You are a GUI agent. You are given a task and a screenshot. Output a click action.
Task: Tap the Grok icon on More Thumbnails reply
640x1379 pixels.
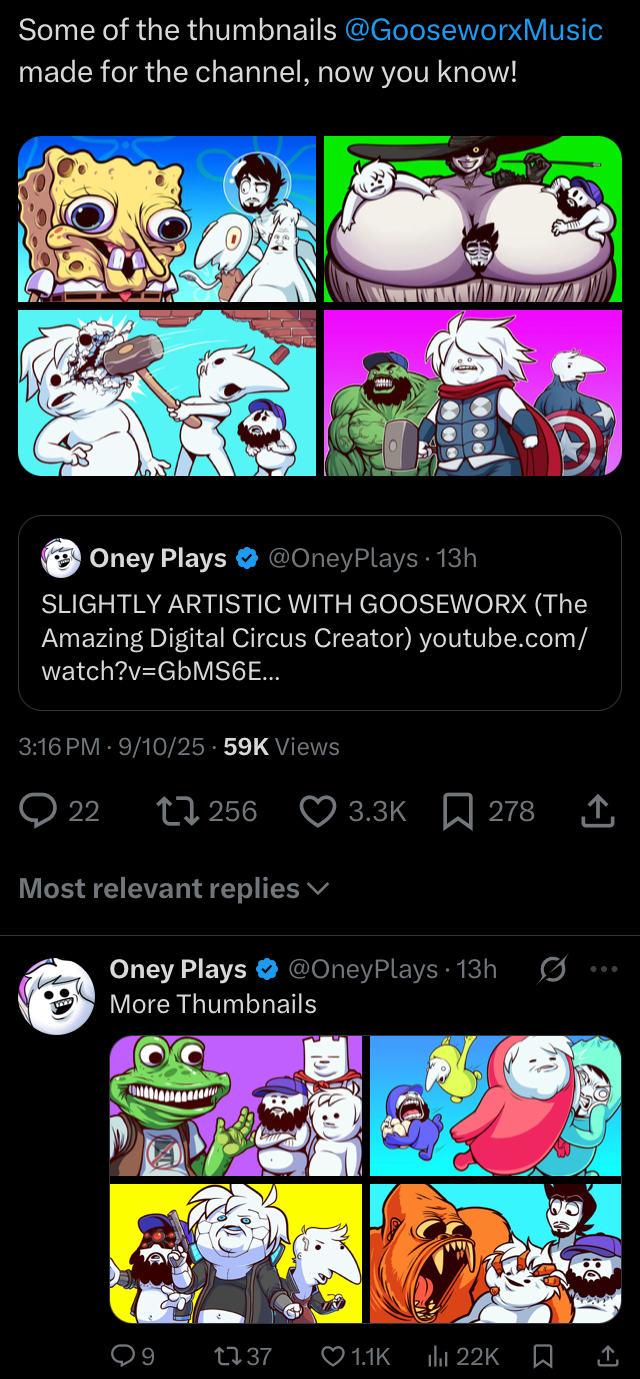tap(552, 969)
